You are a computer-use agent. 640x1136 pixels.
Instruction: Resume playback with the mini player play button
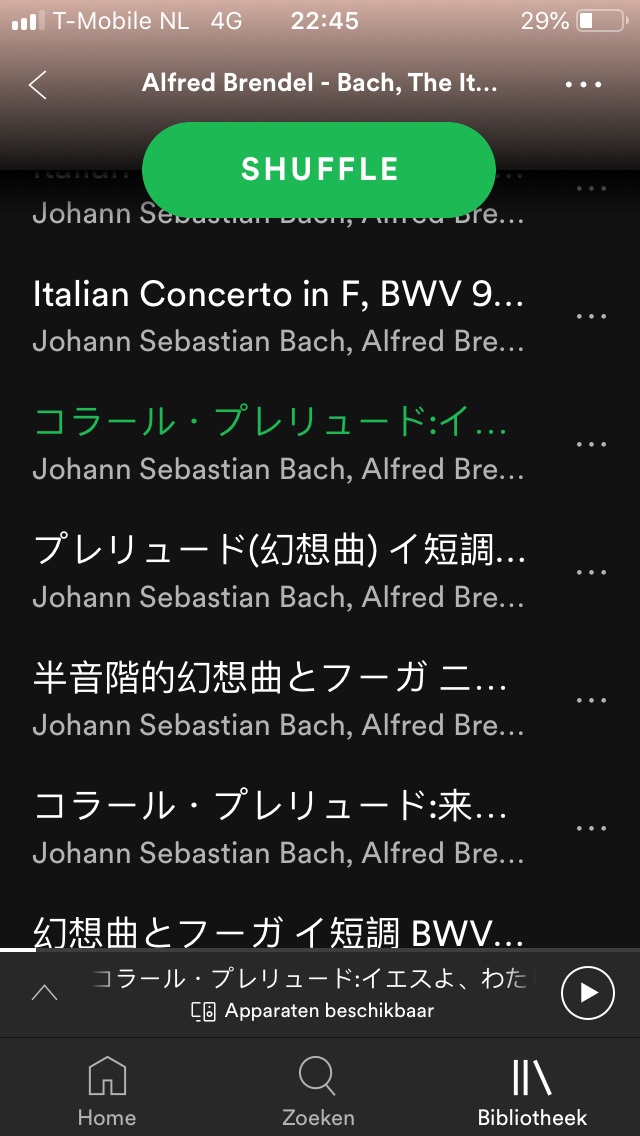coord(588,993)
